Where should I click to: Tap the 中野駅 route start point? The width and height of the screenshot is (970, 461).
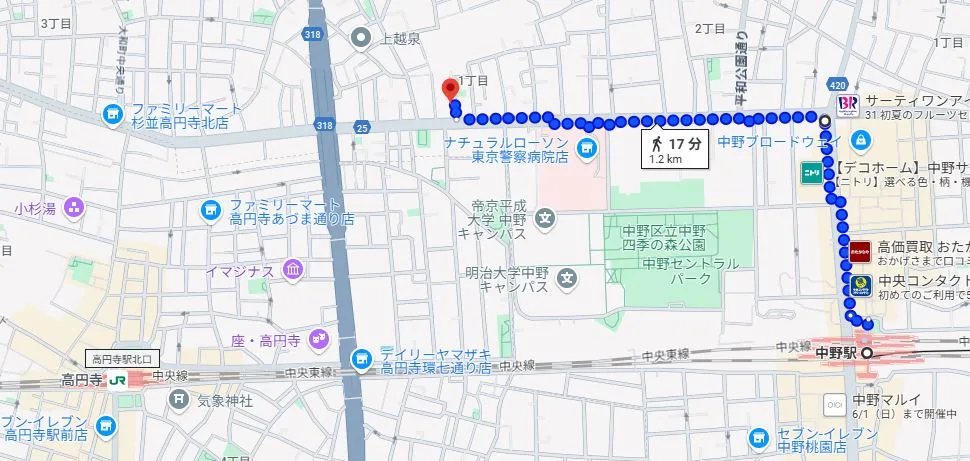point(867,380)
